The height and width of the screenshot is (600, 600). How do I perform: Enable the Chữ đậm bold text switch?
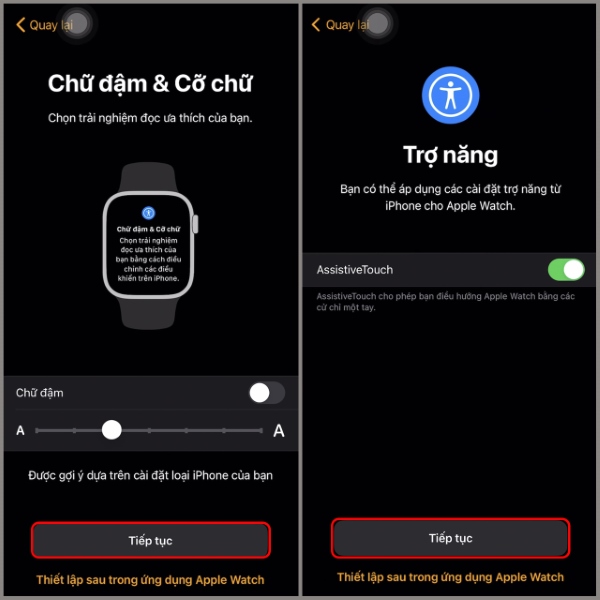click(x=266, y=393)
